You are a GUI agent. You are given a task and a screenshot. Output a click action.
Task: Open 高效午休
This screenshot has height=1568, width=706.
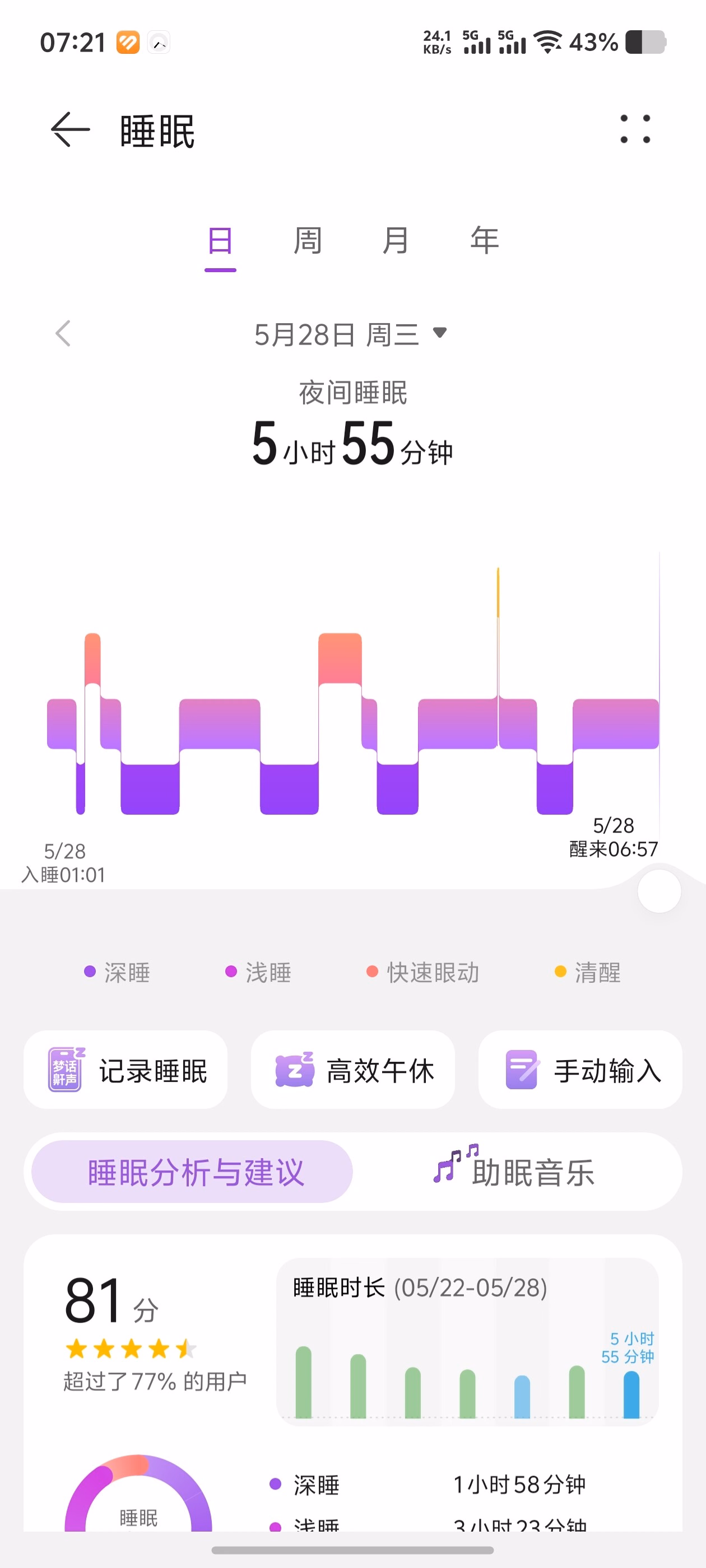coord(352,1070)
